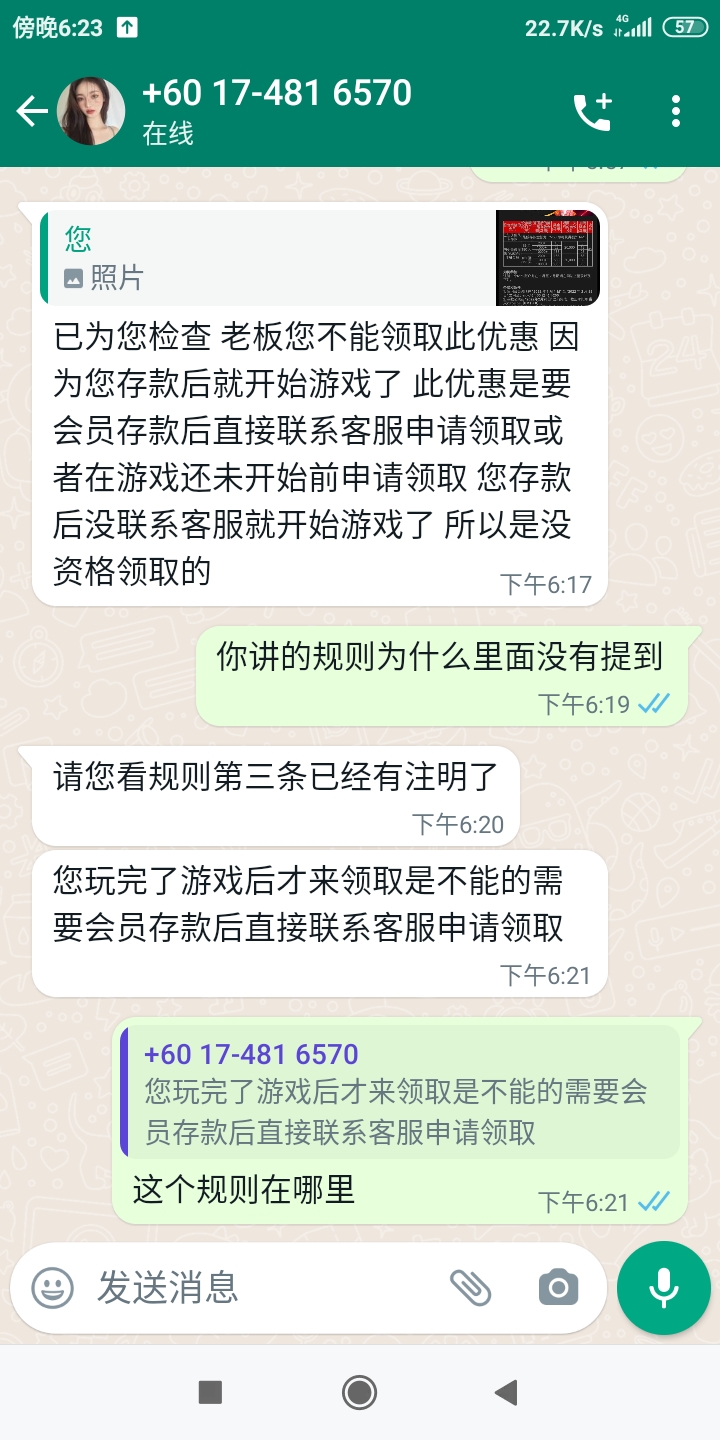The height and width of the screenshot is (1440, 720).
Task: Tap the system home button
Action: (x=359, y=1392)
